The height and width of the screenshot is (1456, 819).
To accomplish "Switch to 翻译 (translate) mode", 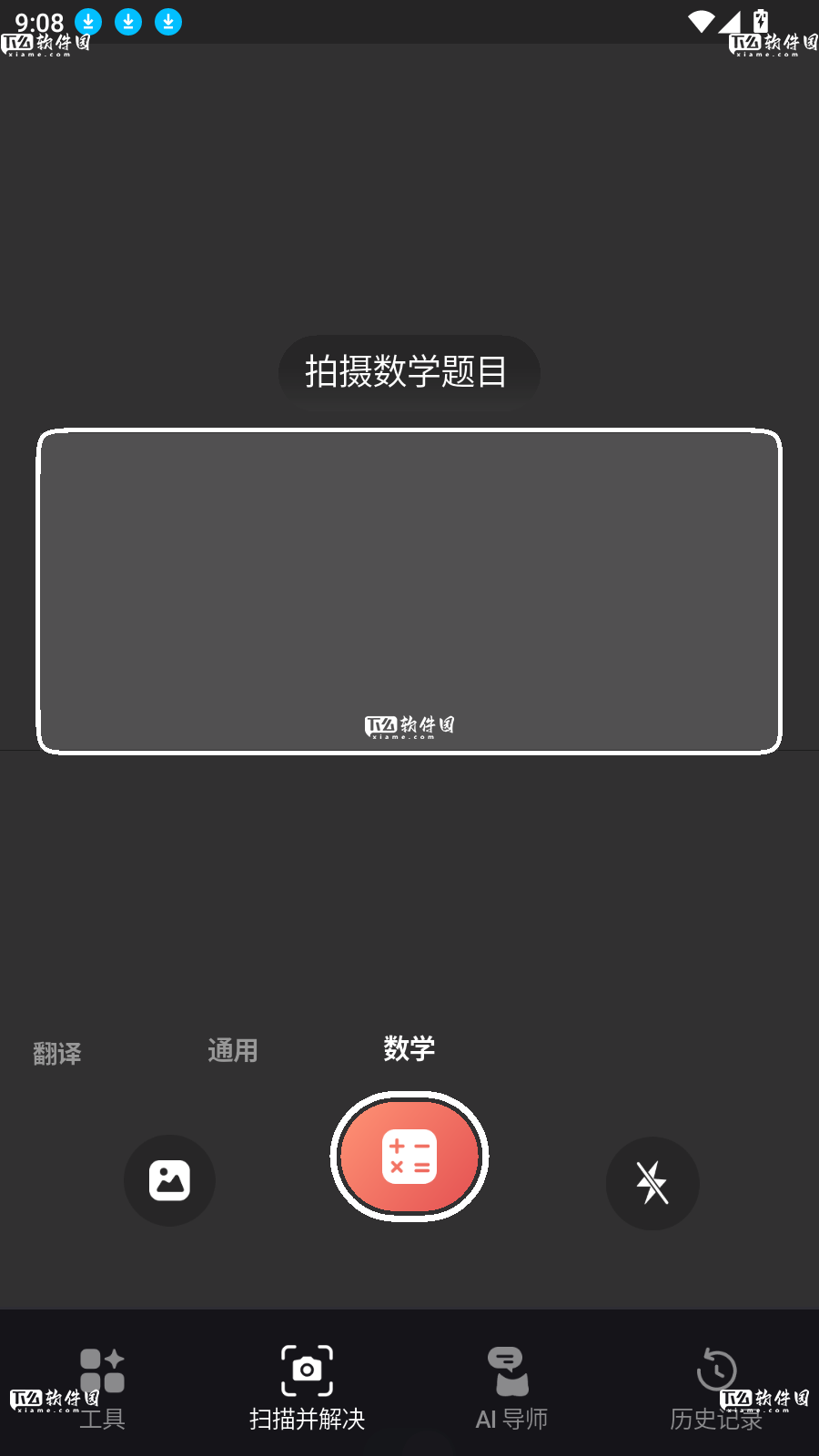I will click(x=57, y=1053).
